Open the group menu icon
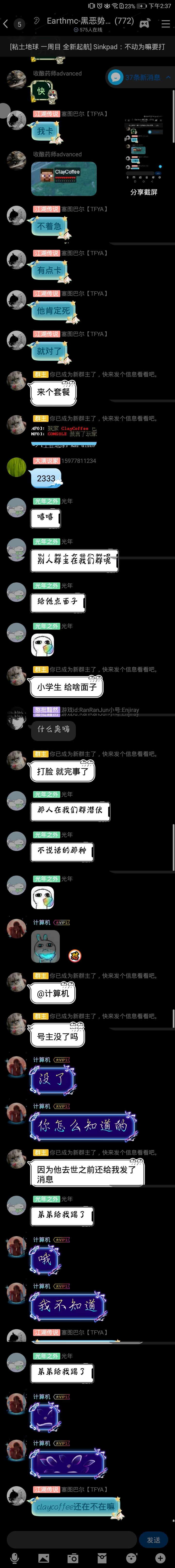Screen dimensions: 175x1568 pos(165,24)
